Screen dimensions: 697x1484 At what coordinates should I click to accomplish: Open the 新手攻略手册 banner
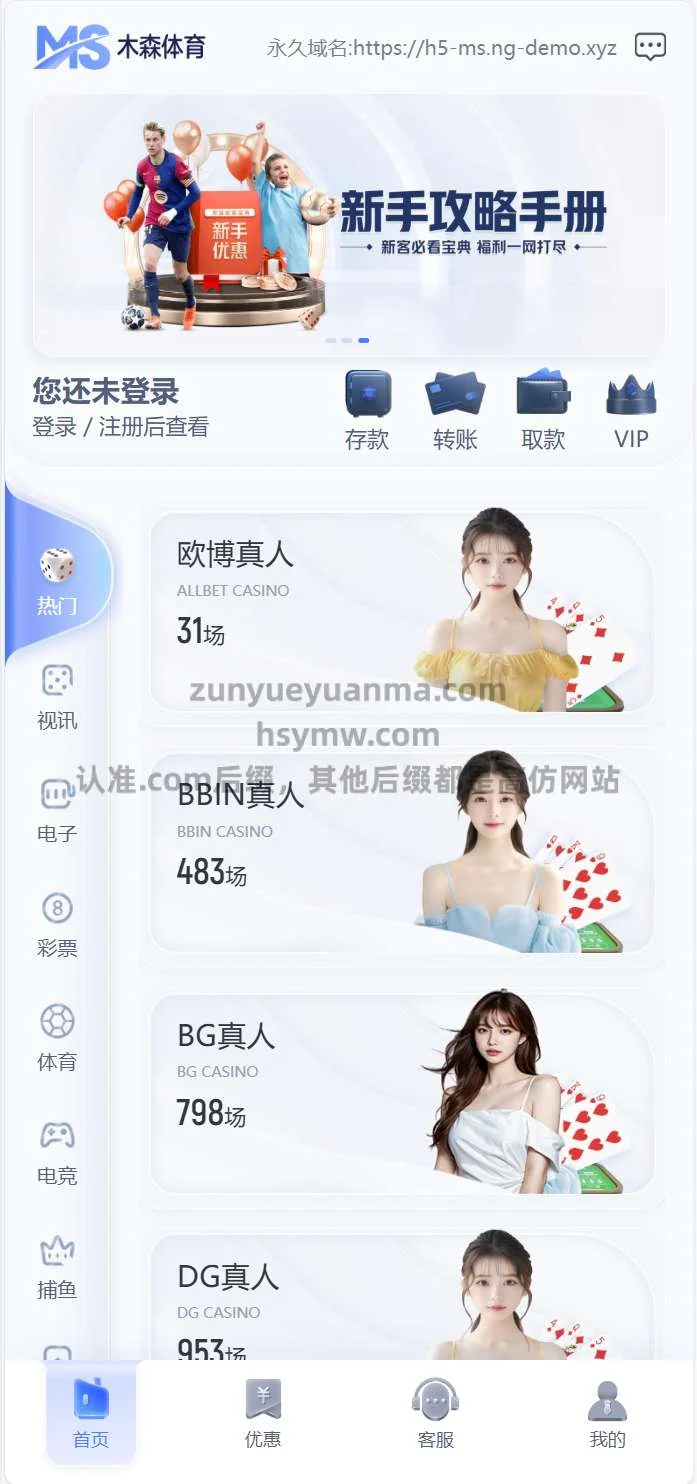point(349,226)
